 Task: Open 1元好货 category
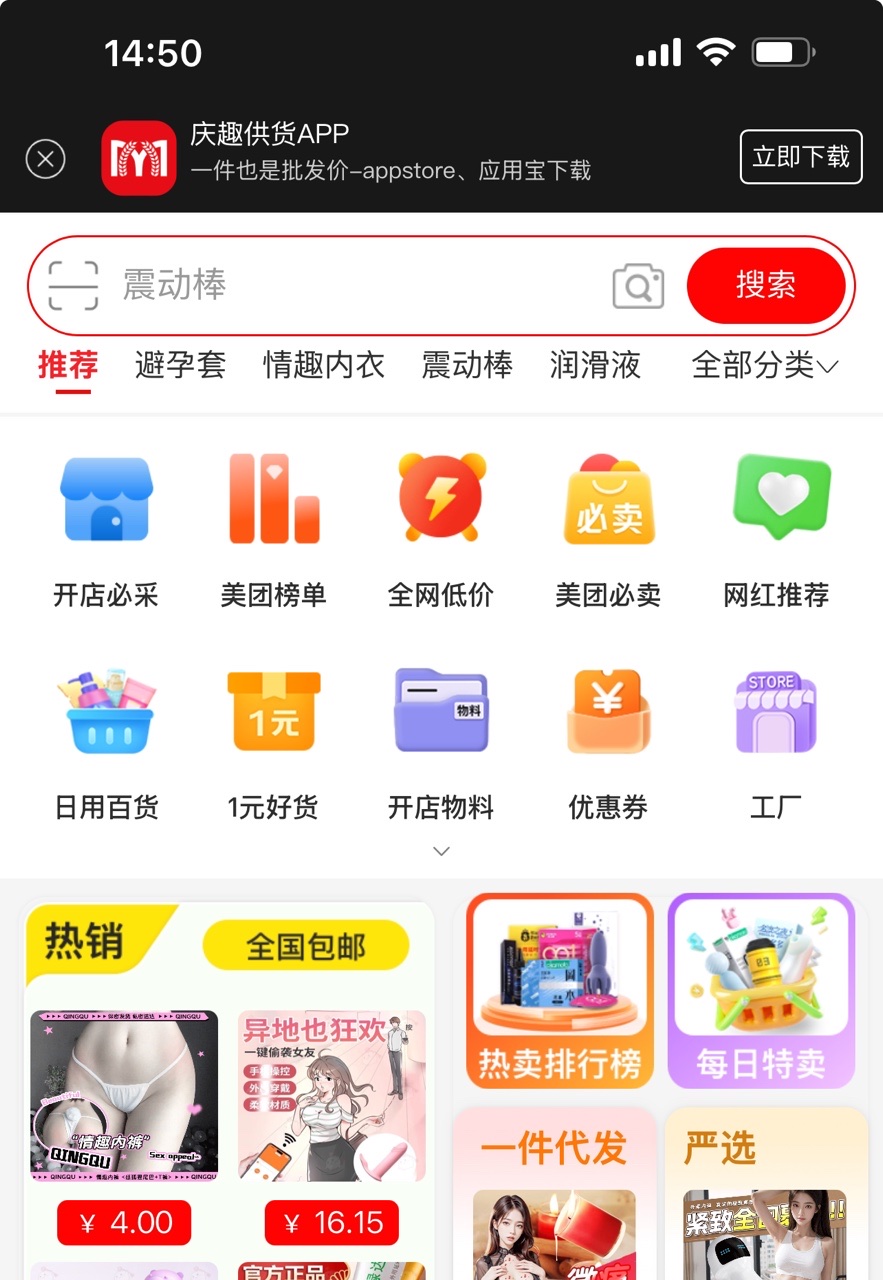coord(273,742)
